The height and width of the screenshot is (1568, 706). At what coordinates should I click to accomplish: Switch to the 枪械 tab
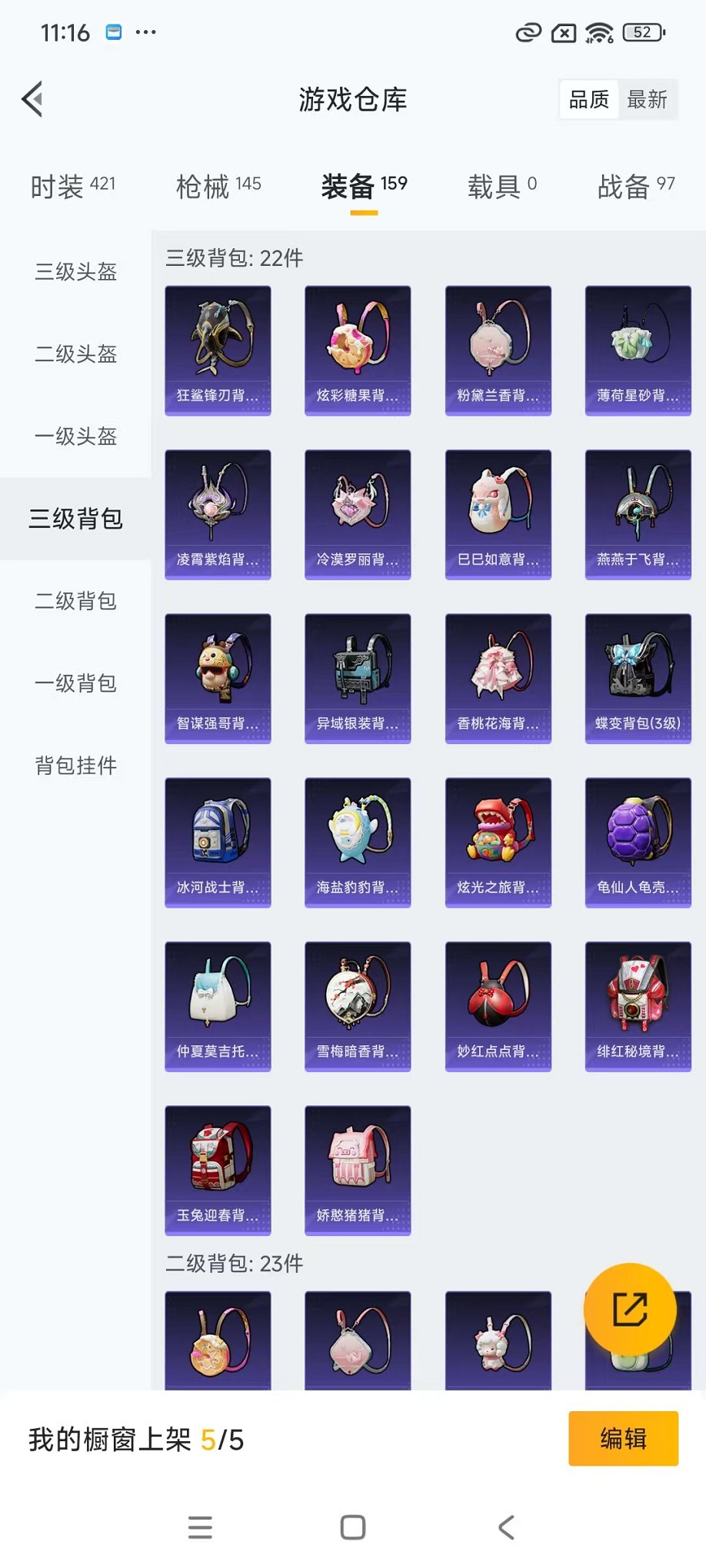click(218, 186)
